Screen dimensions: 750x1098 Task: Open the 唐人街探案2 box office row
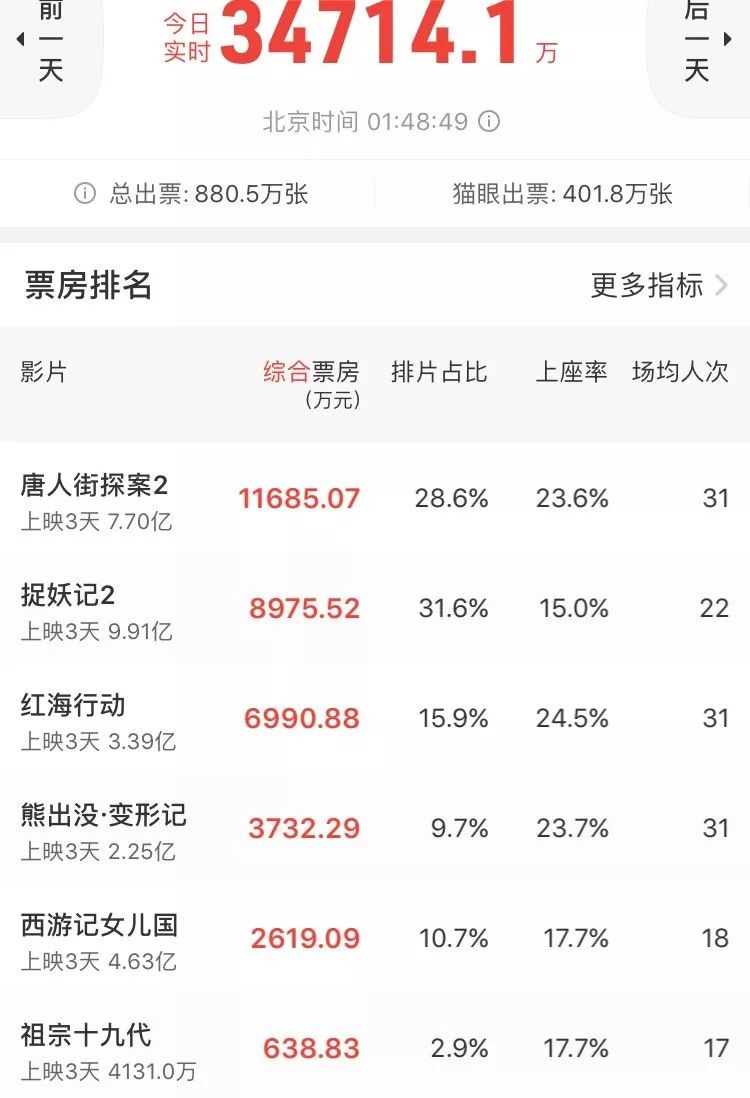(375, 498)
